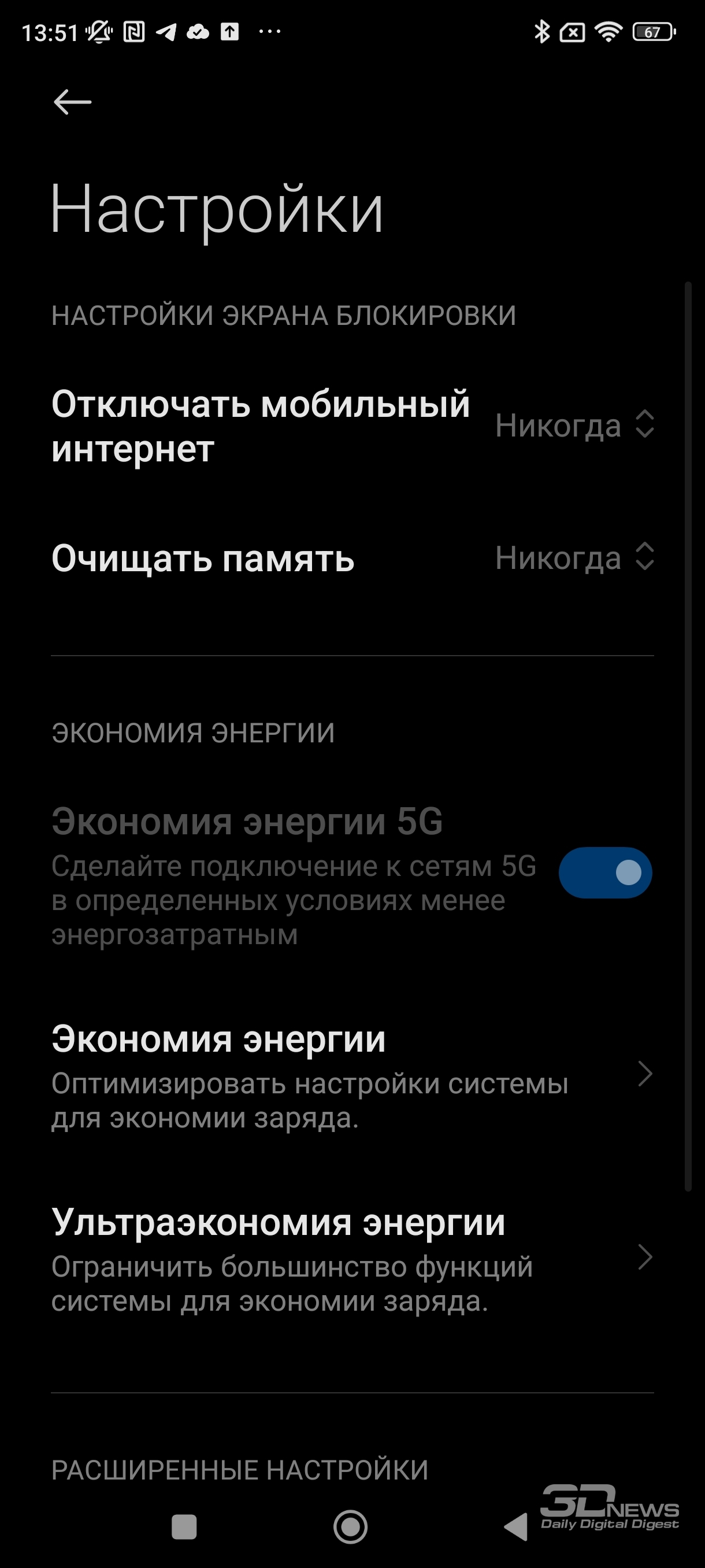Open the 'Ультраэкономия энергии' row
This screenshot has width=705, height=1568.
click(x=352, y=1258)
